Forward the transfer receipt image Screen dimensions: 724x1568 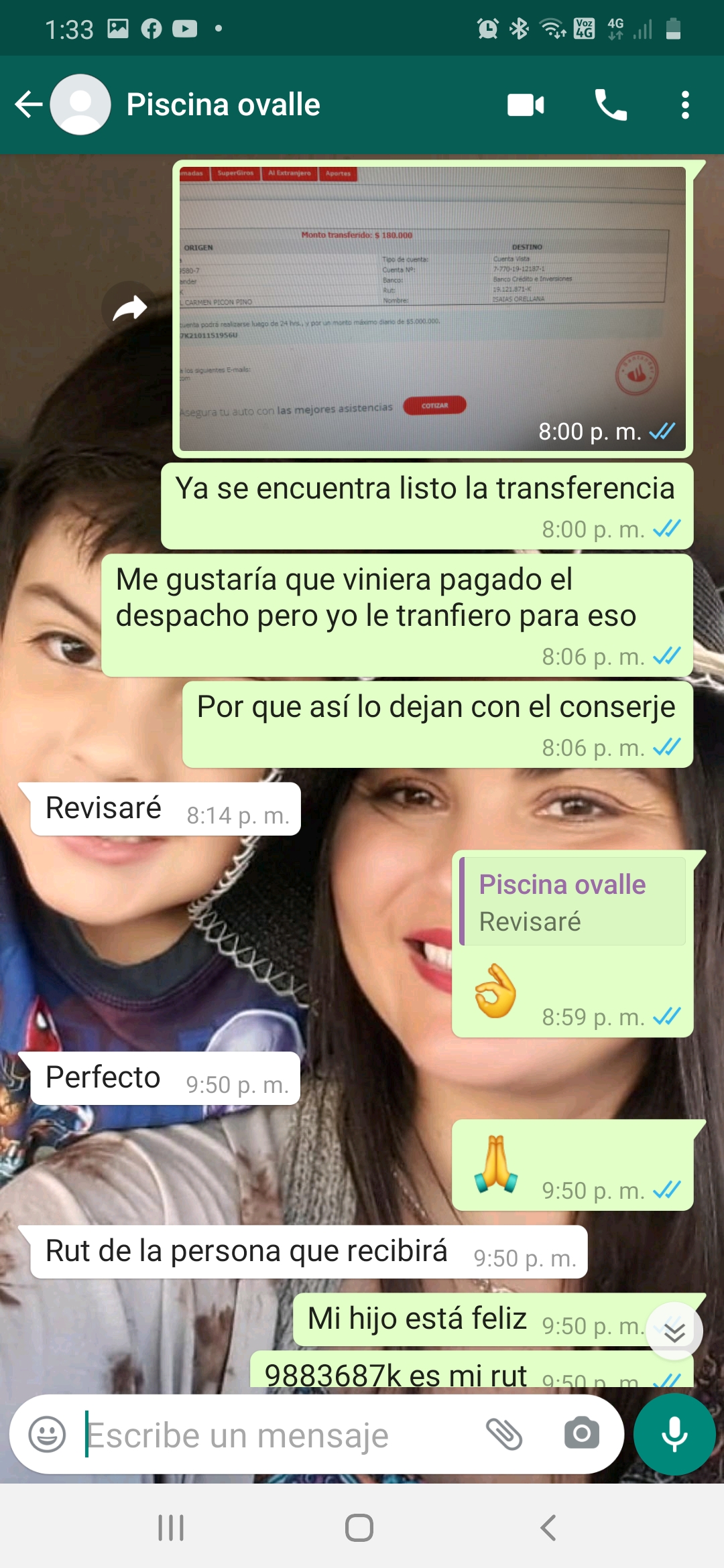(130, 308)
